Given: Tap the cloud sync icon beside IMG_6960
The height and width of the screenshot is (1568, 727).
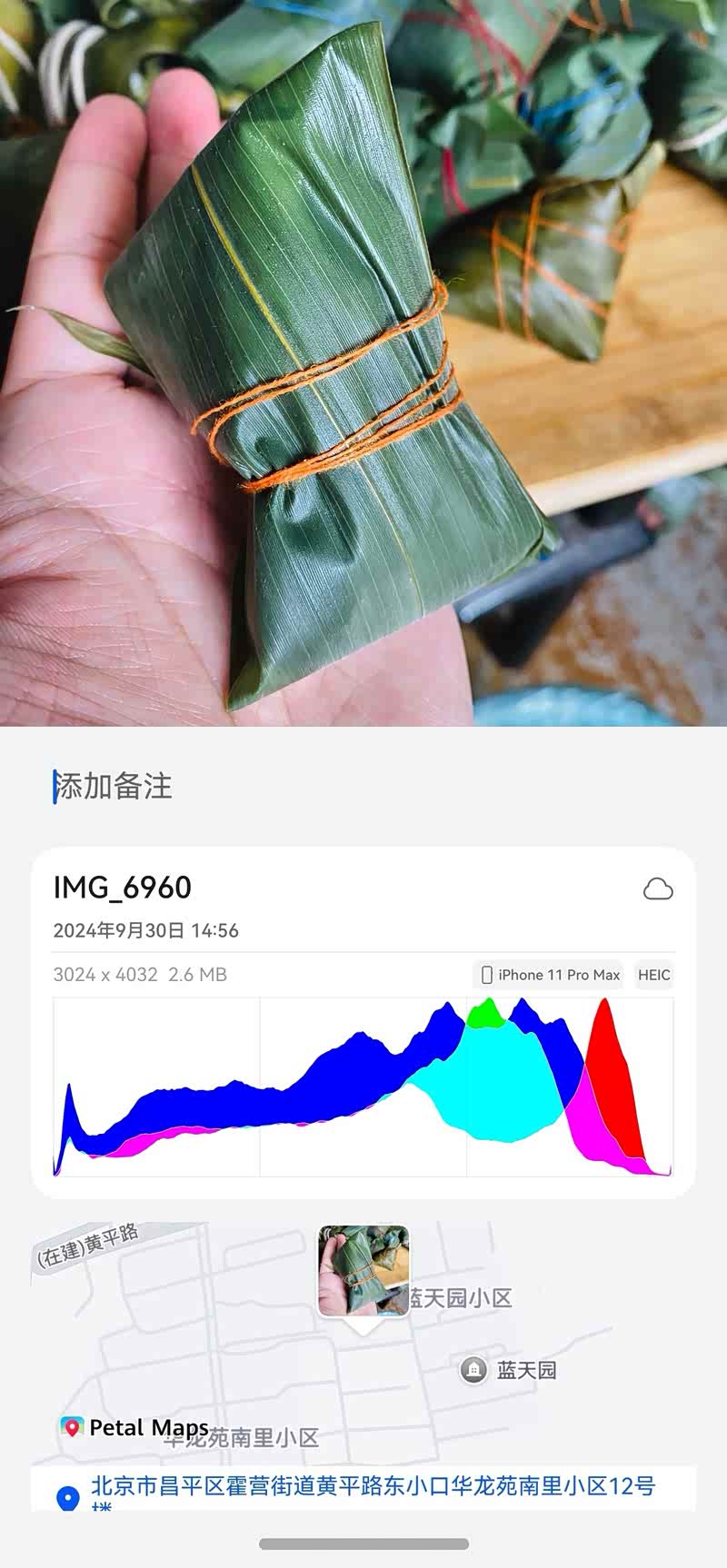Looking at the screenshot, I should tap(658, 888).
